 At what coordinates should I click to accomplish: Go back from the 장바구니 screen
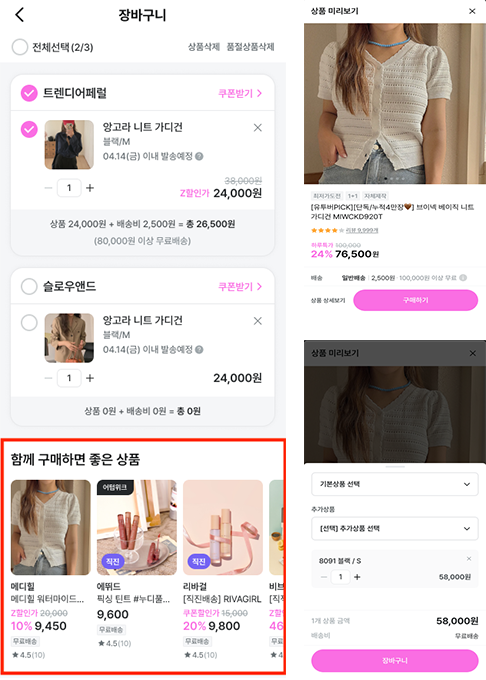(x=20, y=15)
